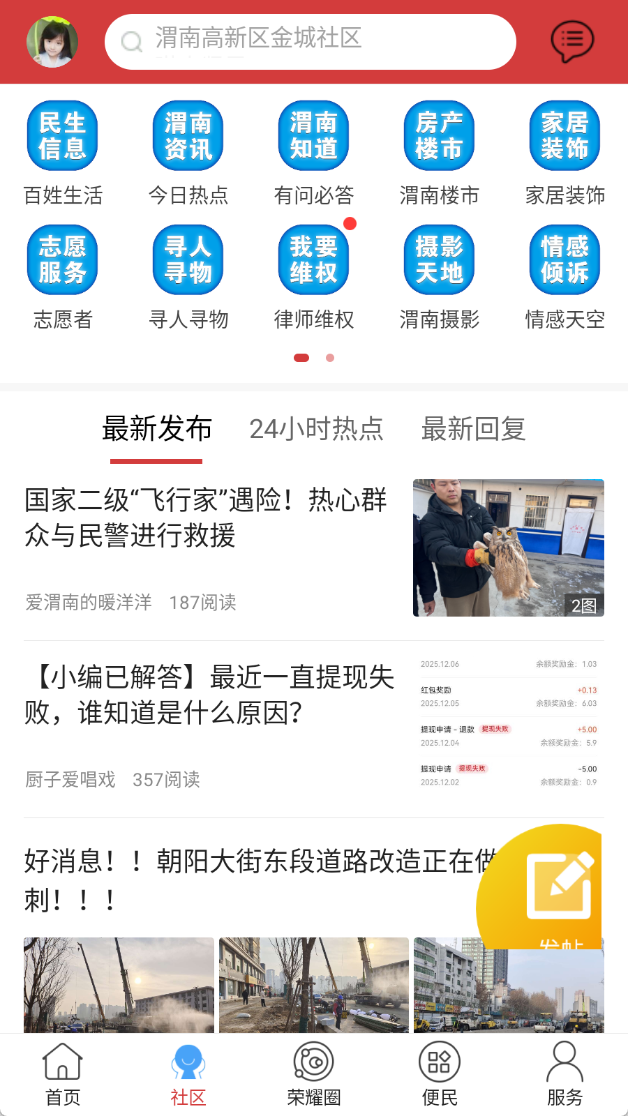
Task: Switch to the 荣耀圈 tab
Action: [x=313, y=1073]
